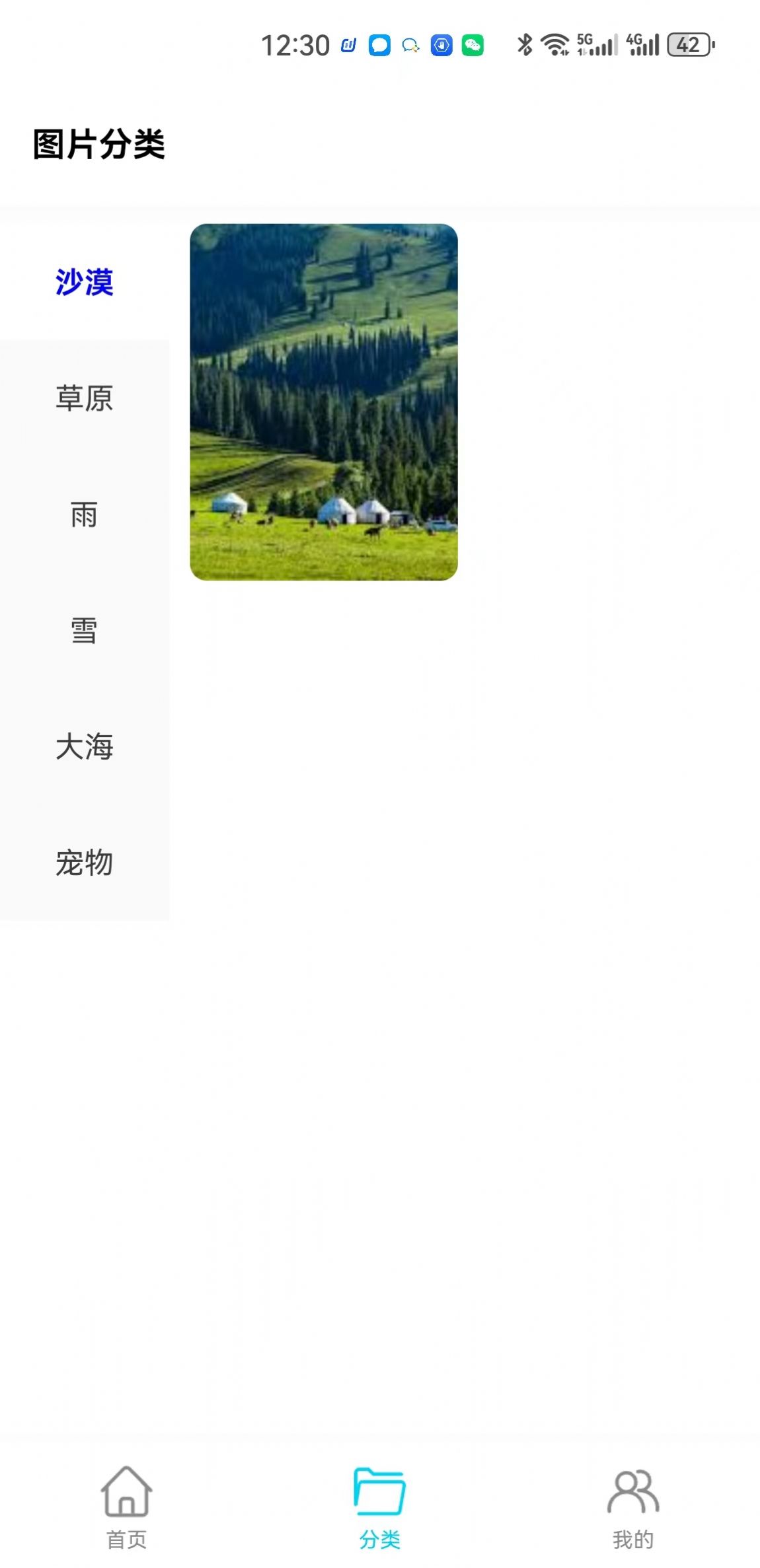Select the 沙漠 category
Screen dimensions: 760x1568
coord(85,280)
